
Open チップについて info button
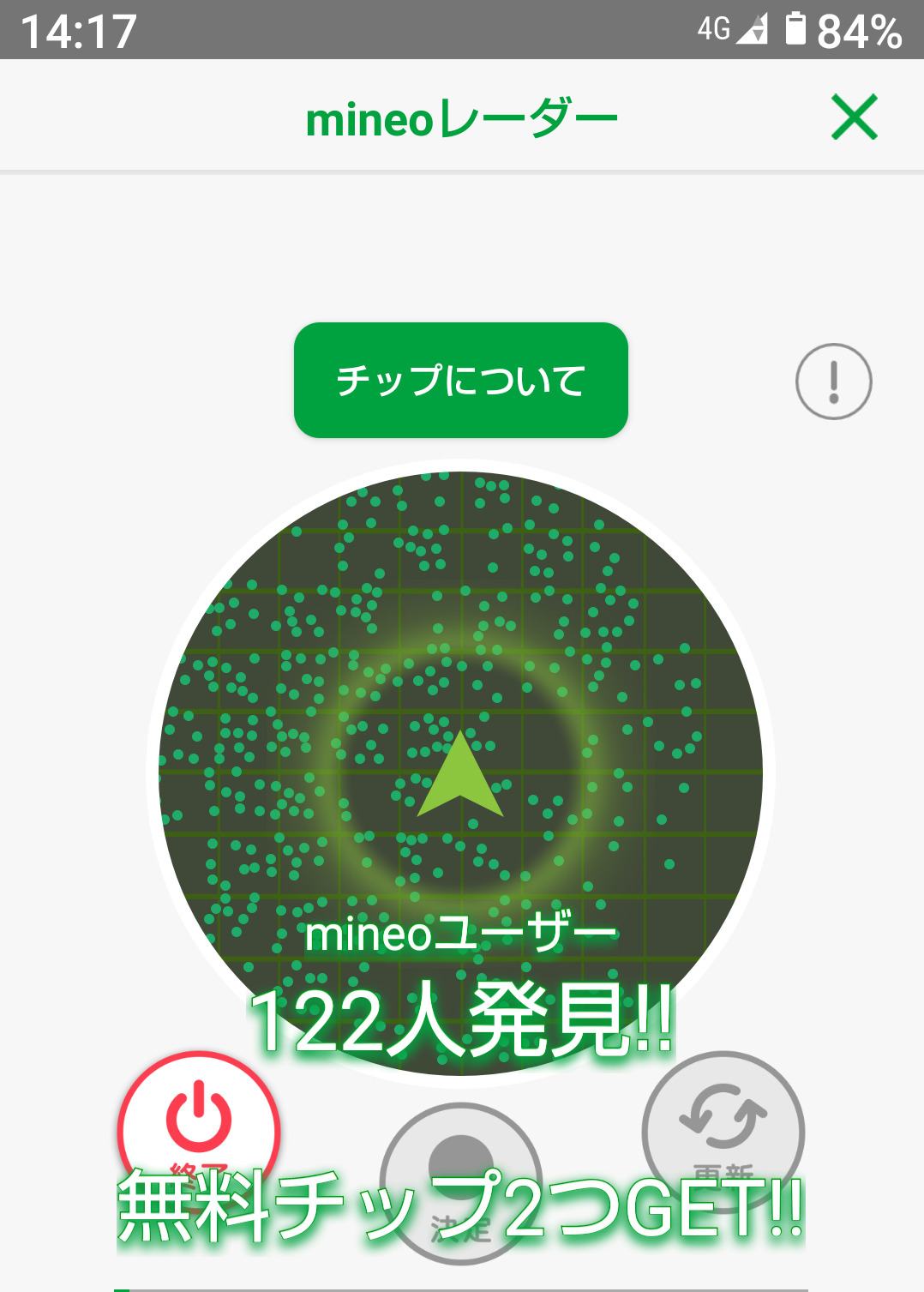461,380
